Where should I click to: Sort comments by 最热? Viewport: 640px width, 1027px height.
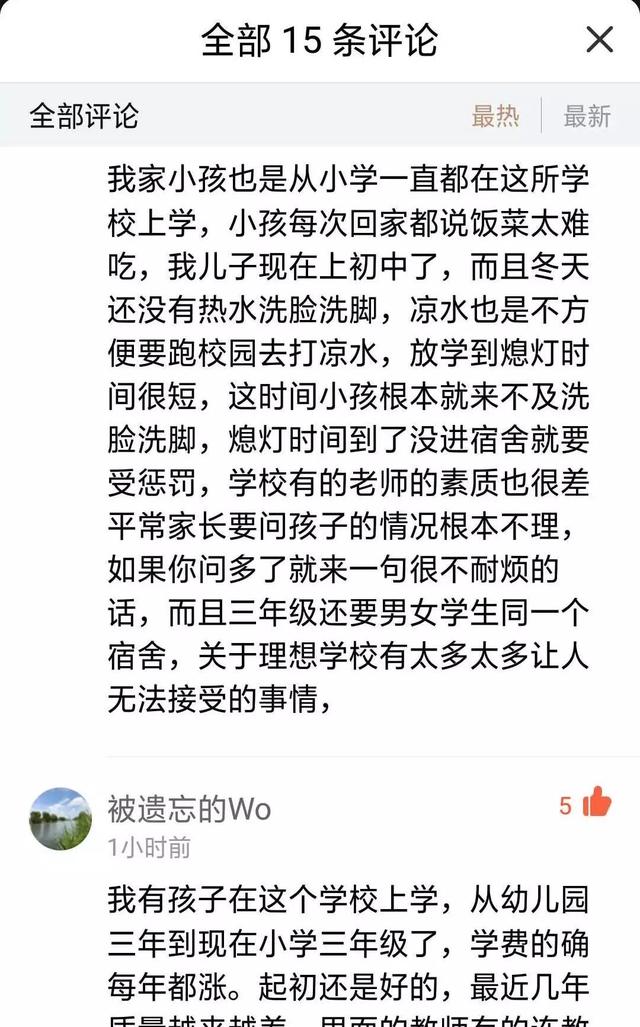pyautogui.click(x=495, y=116)
